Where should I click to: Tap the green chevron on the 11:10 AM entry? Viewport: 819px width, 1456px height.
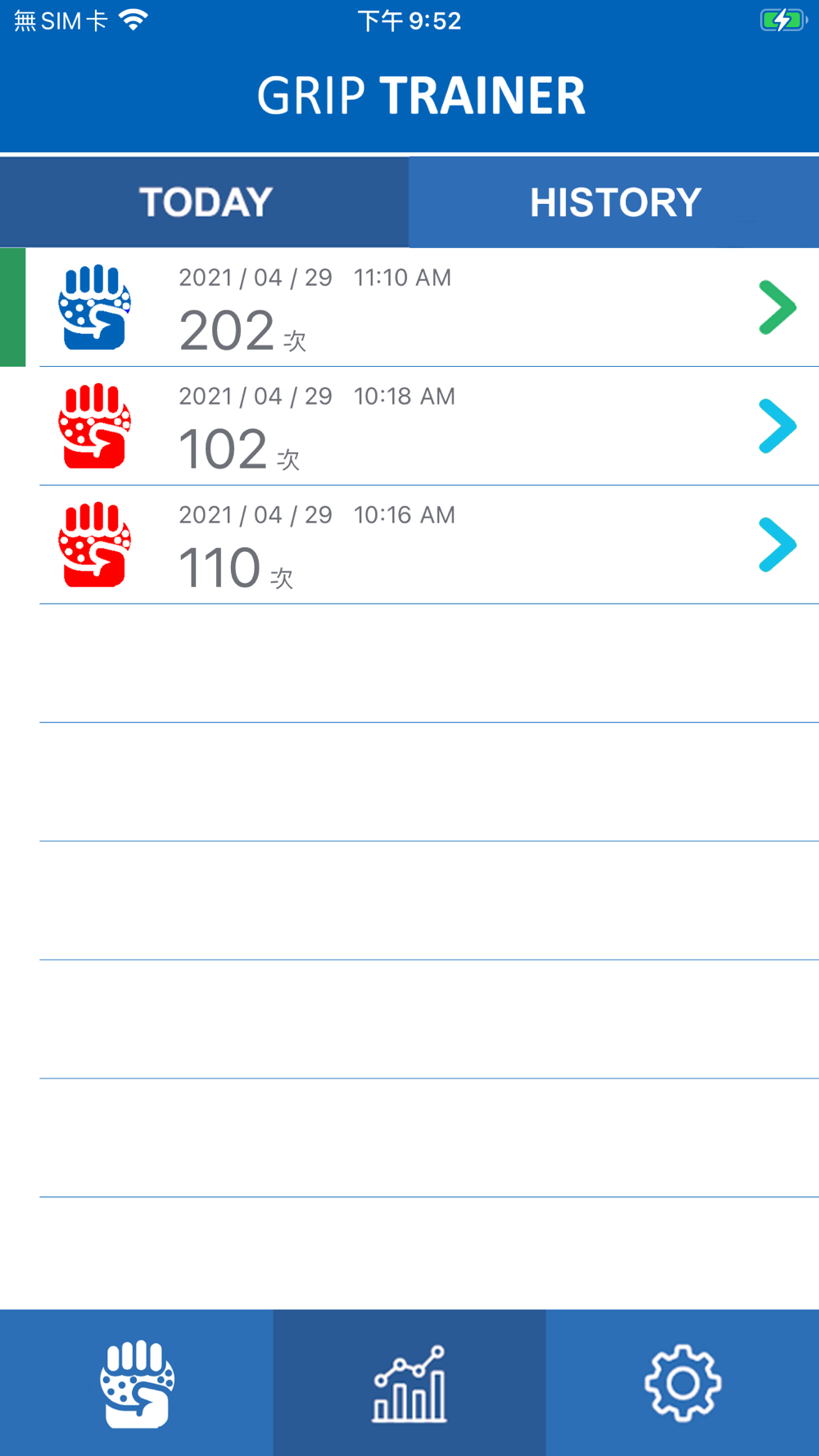click(x=777, y=308)
